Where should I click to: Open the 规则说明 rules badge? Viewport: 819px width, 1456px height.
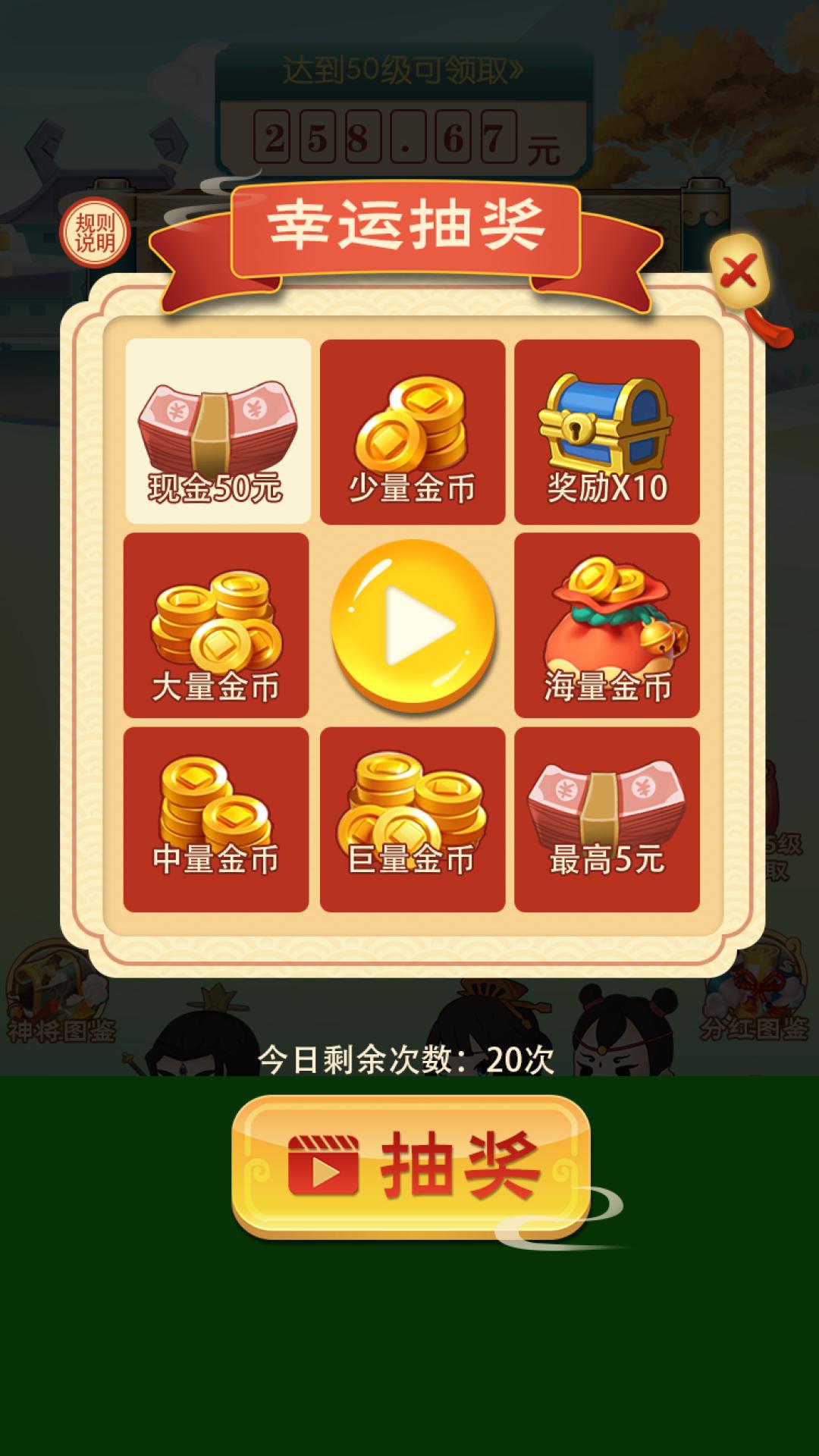(95, 233)
